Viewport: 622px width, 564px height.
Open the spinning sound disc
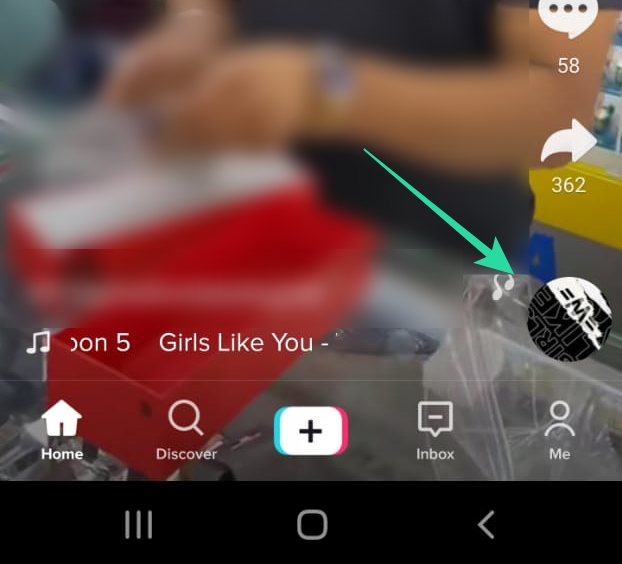(x=568, y=320)
